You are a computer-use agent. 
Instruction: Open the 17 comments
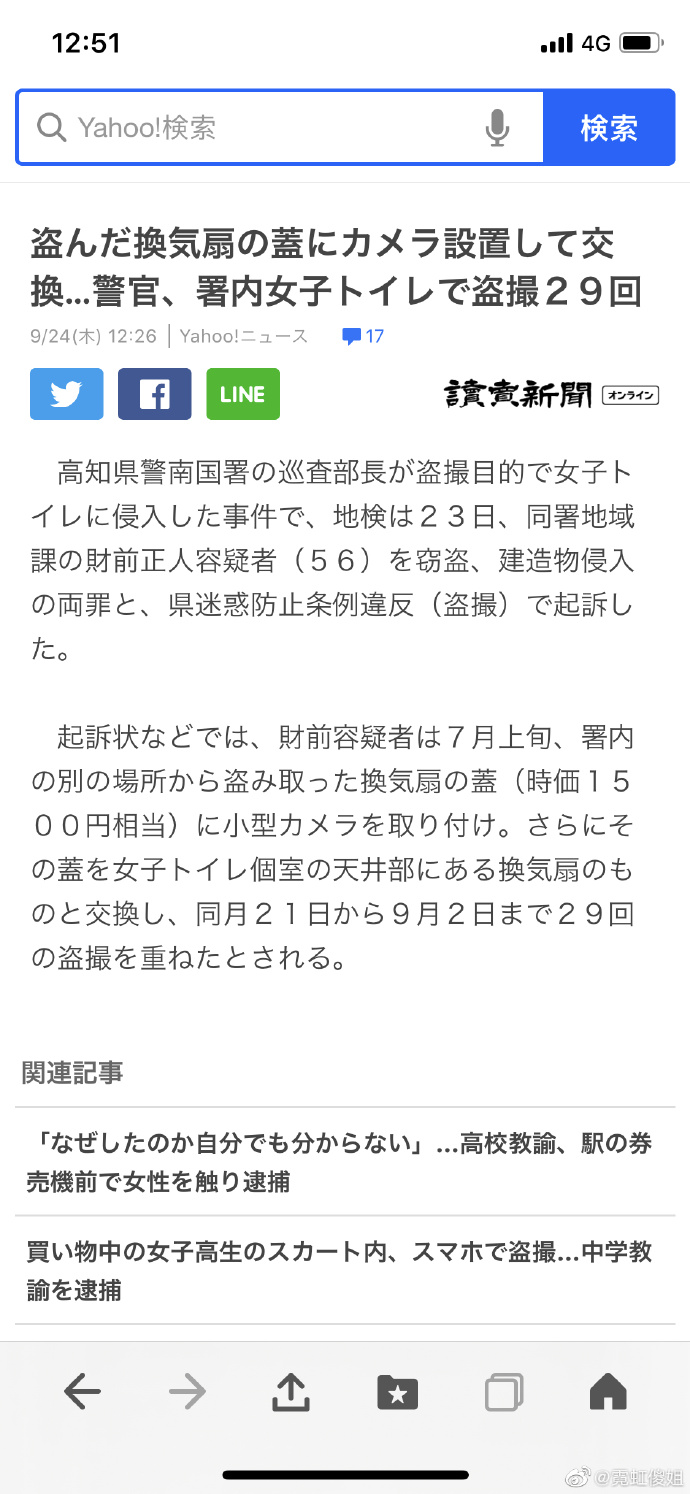pos(363,336)
